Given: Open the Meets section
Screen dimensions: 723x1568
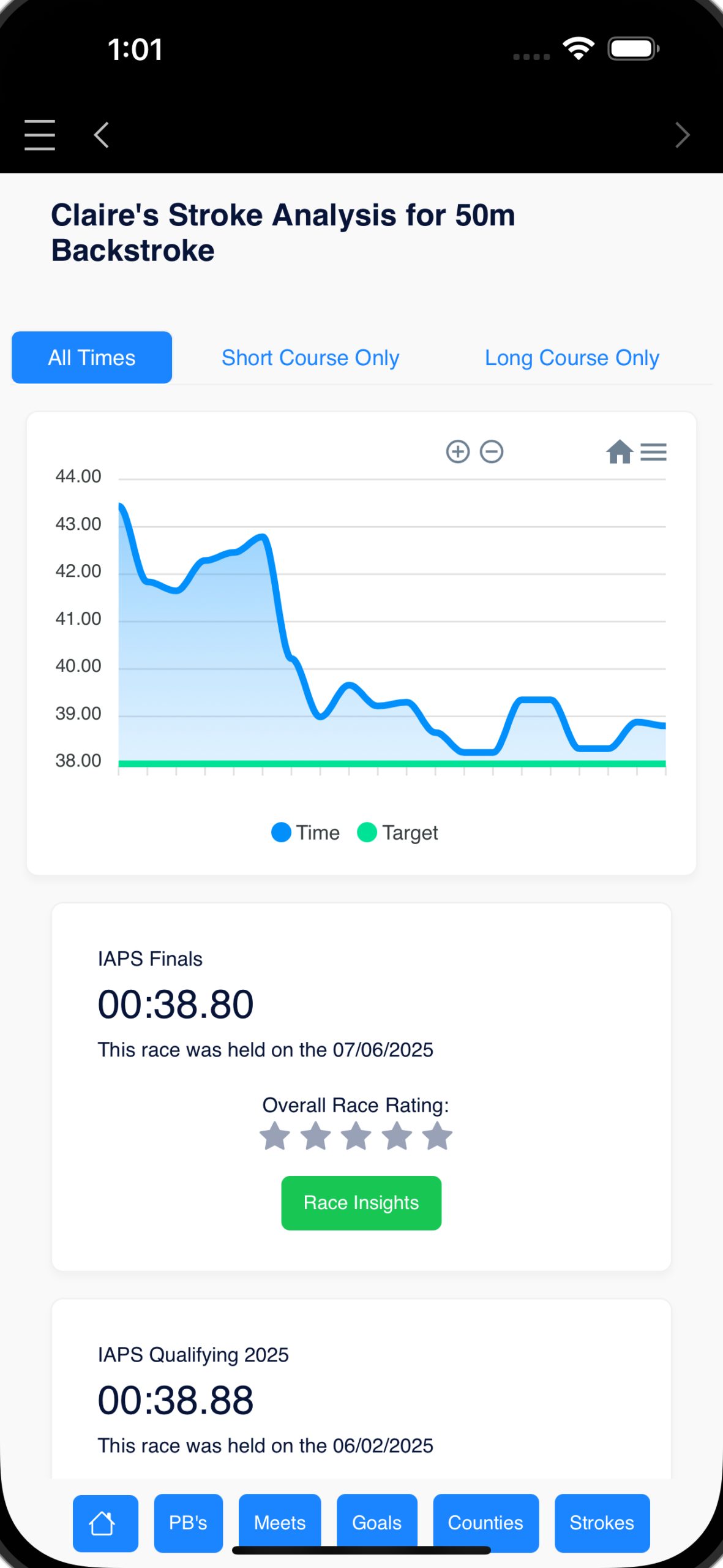Looking at the screenshot, I should click(280, 1523).
